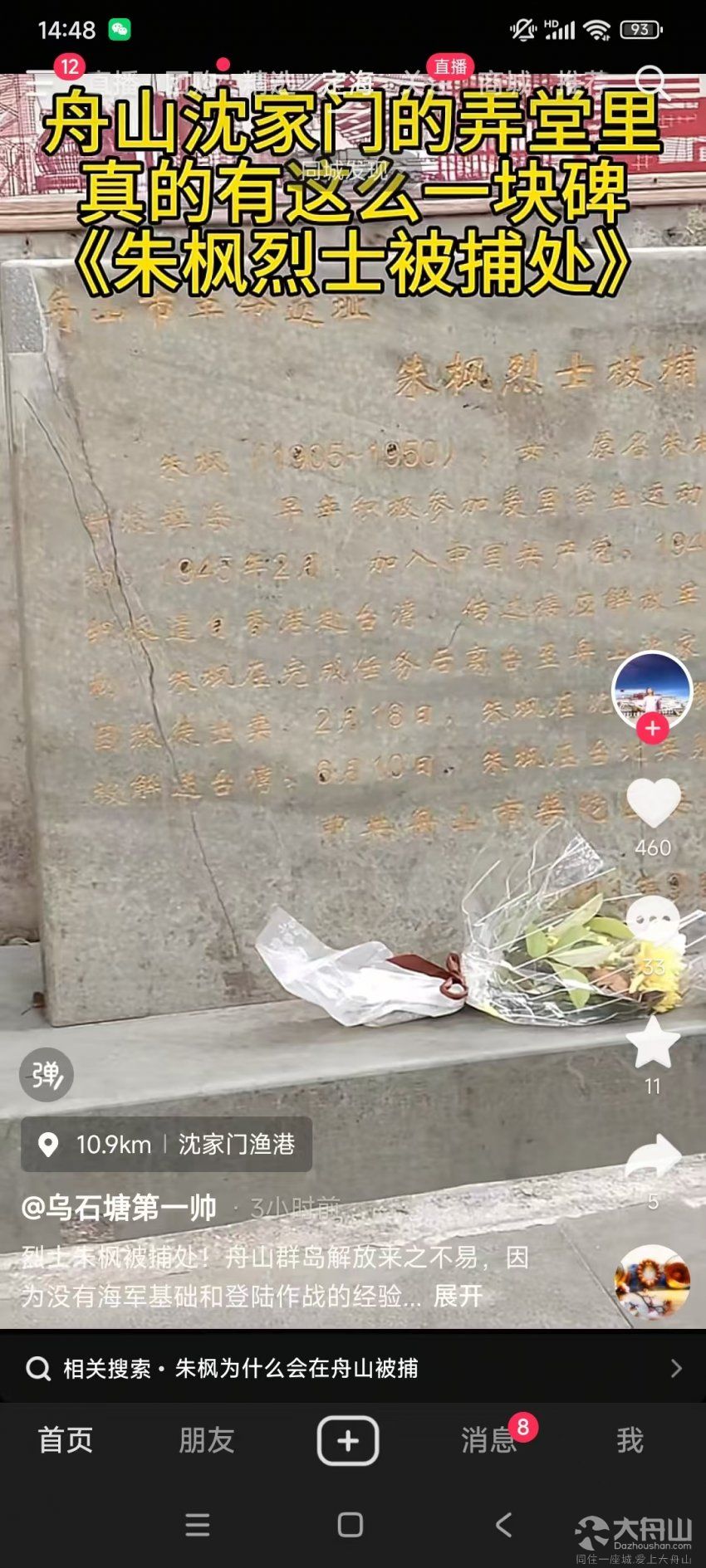Screen dimensions: 706x1568
Task: Open the 沈家门渔港 location chip
Action: click(x=166, y=1145)
